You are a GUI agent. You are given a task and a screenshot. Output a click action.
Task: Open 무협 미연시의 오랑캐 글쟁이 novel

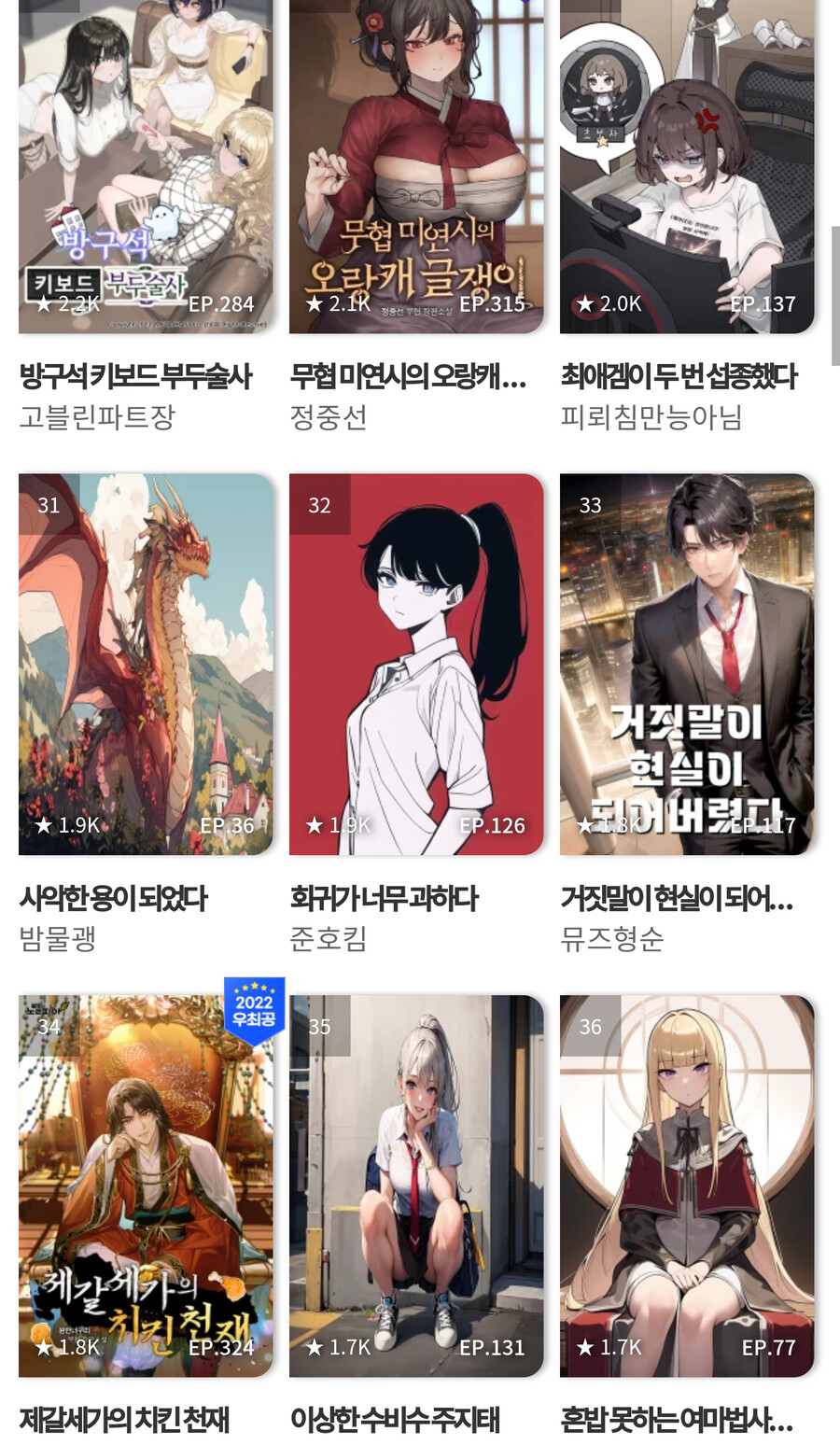416,166
